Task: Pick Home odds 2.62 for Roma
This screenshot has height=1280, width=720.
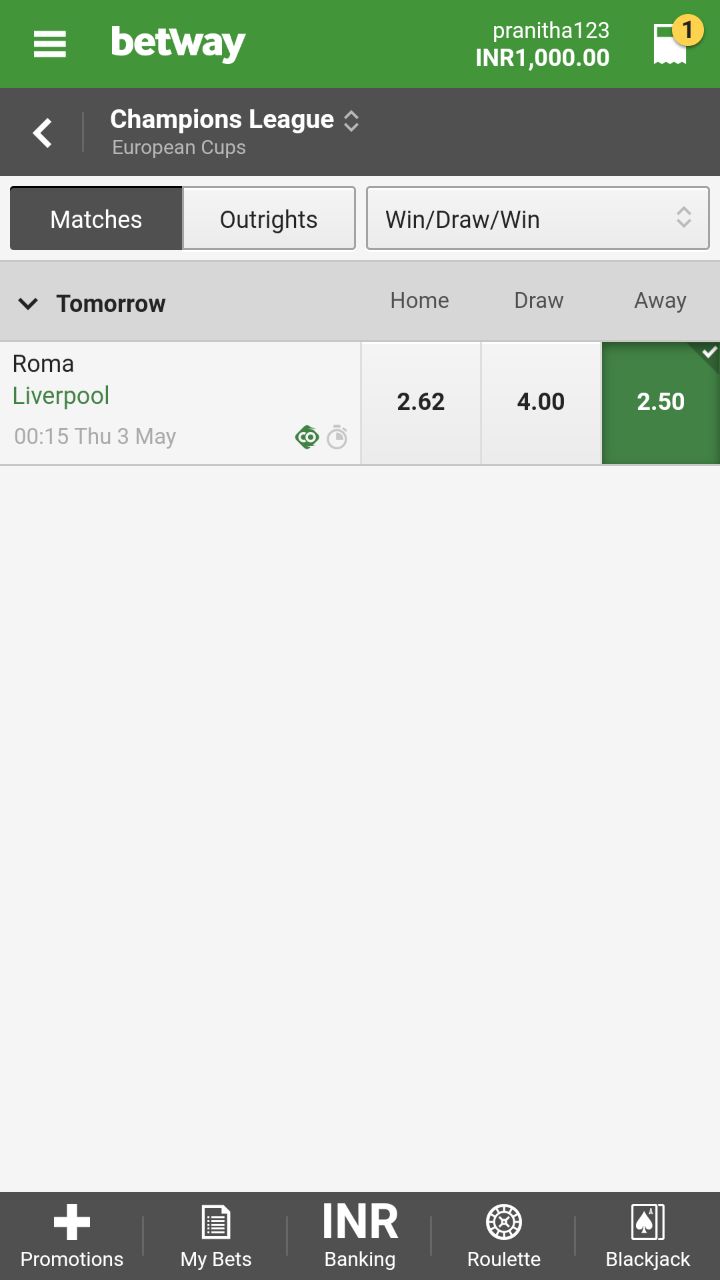Action: tap(421, 402)
